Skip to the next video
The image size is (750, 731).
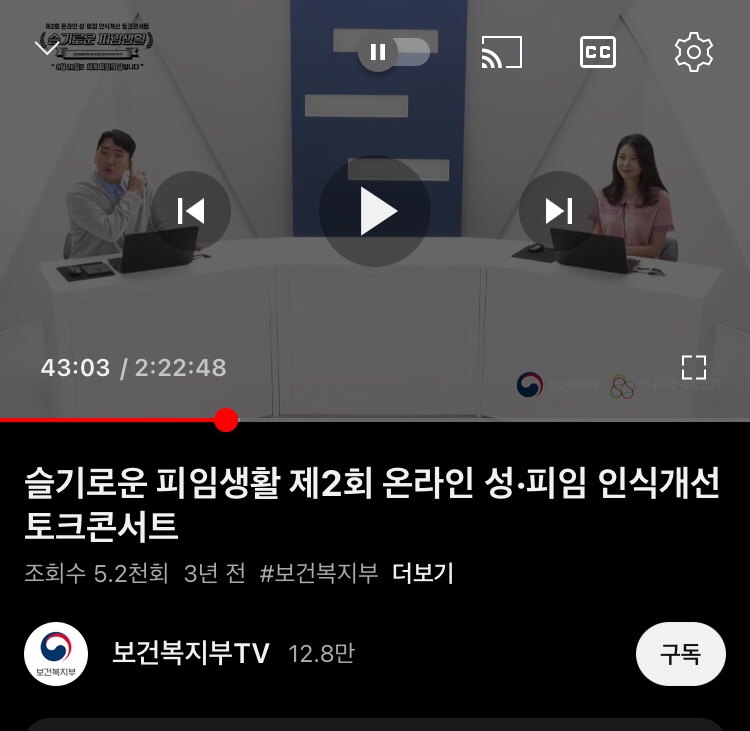[559, 211]
